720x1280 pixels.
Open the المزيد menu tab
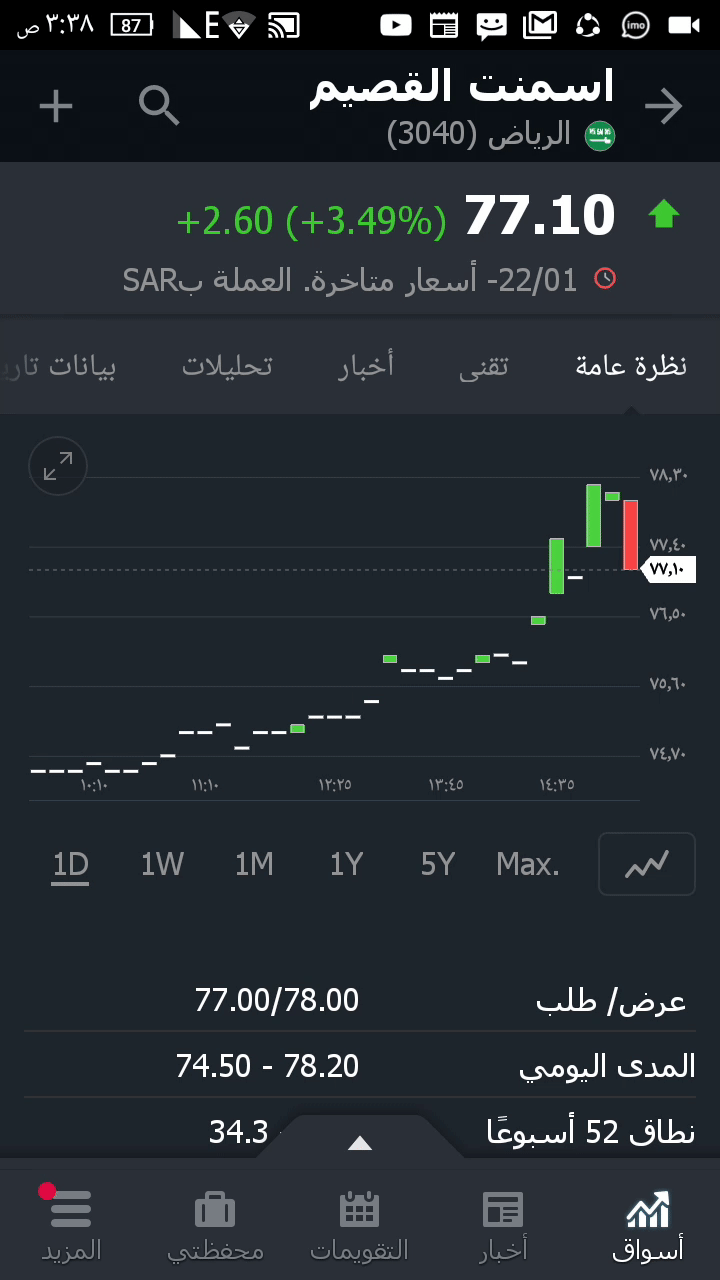click(71, 1226)
